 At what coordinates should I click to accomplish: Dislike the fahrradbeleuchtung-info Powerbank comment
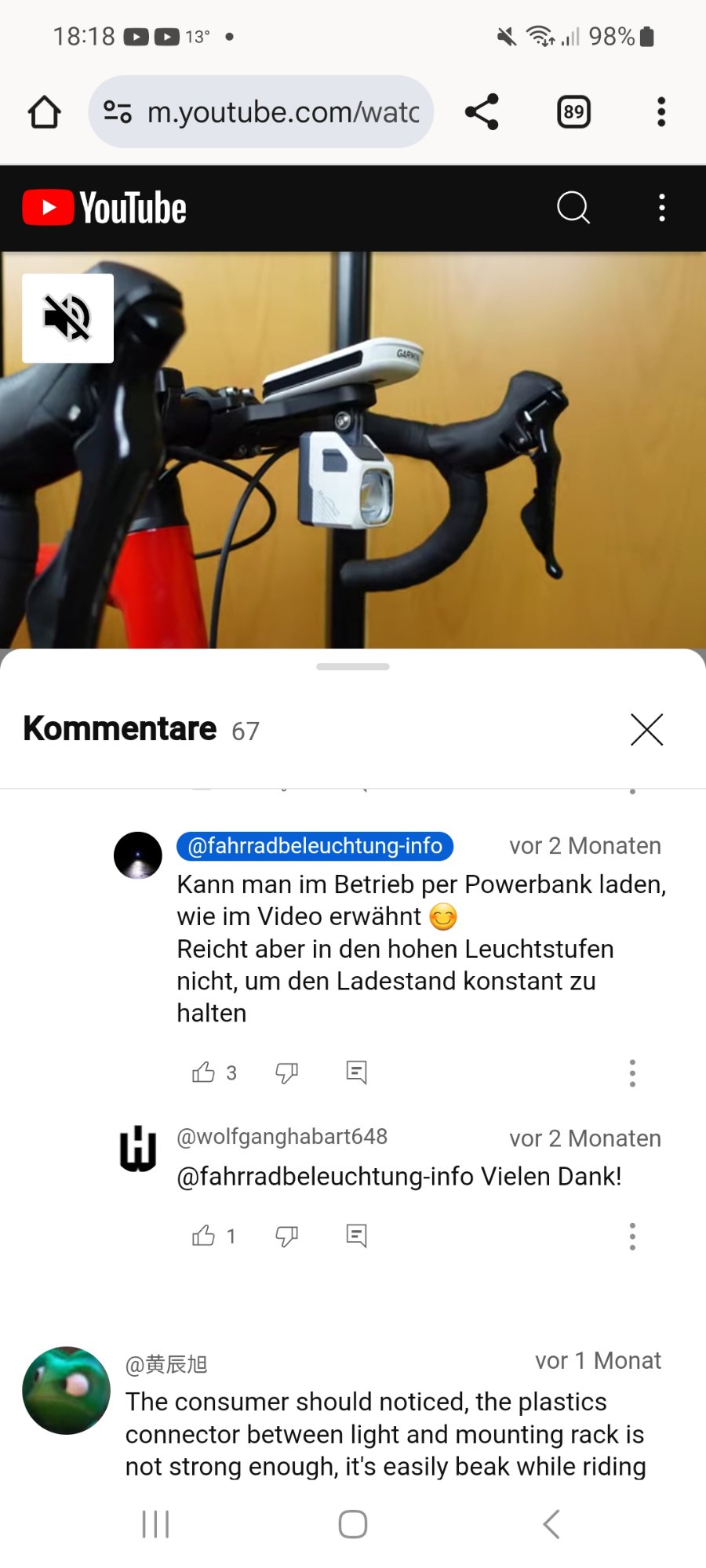286,1072
